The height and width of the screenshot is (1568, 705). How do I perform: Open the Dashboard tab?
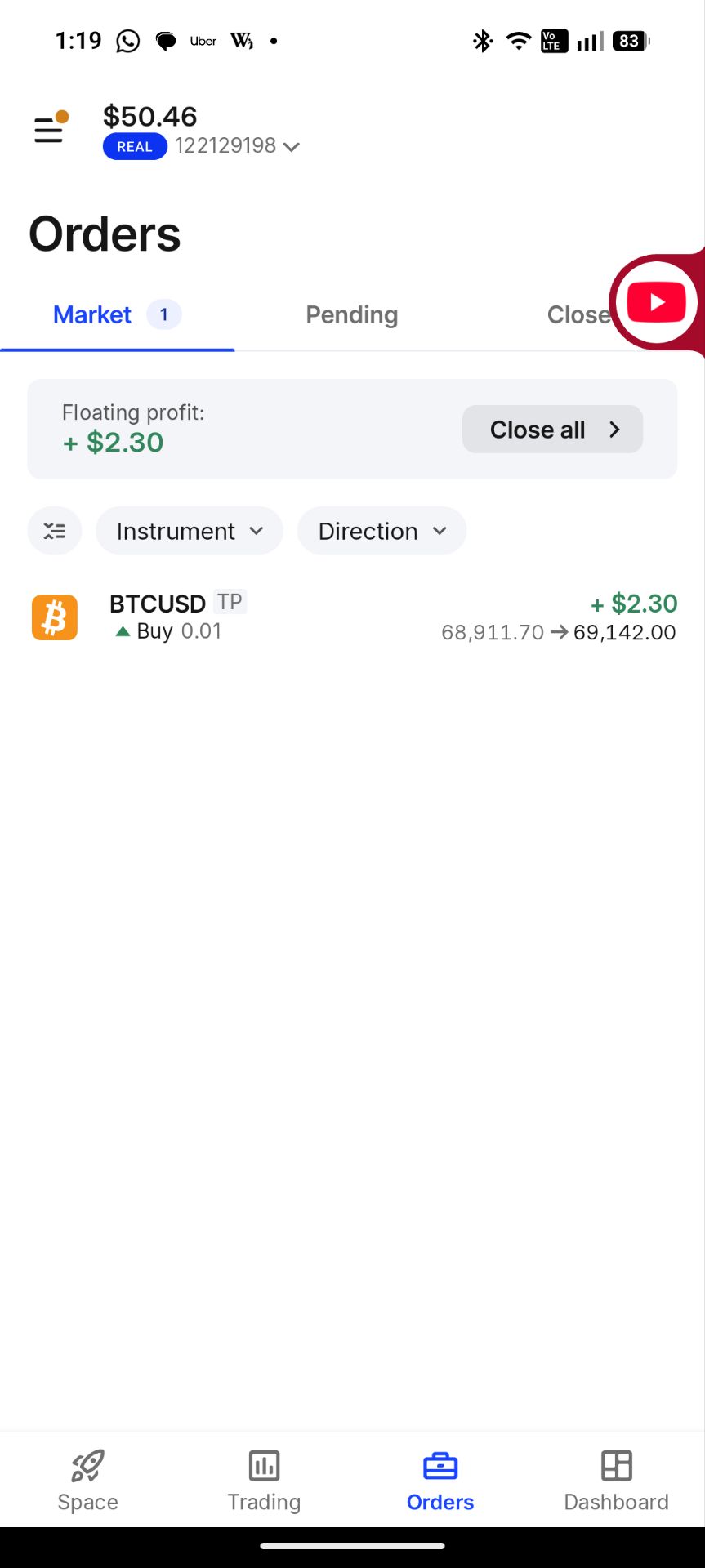pos(616,1480)
